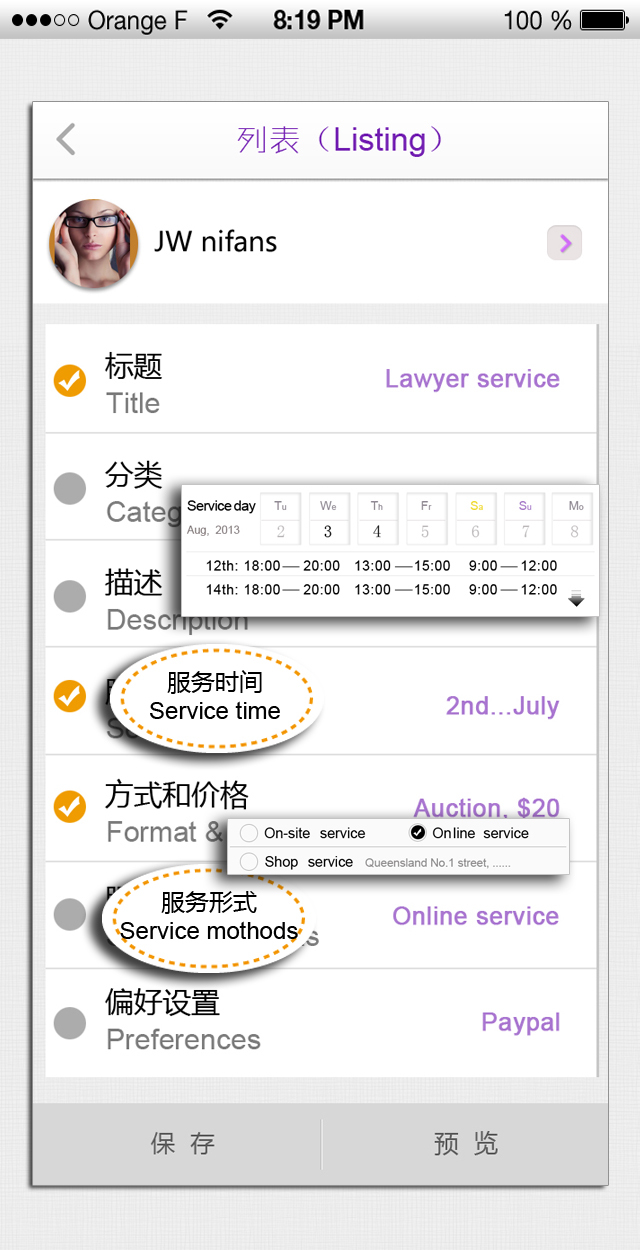Screen dimensions: 640x1250
Task: Open the Category row
Action: (x=321, y=487)
